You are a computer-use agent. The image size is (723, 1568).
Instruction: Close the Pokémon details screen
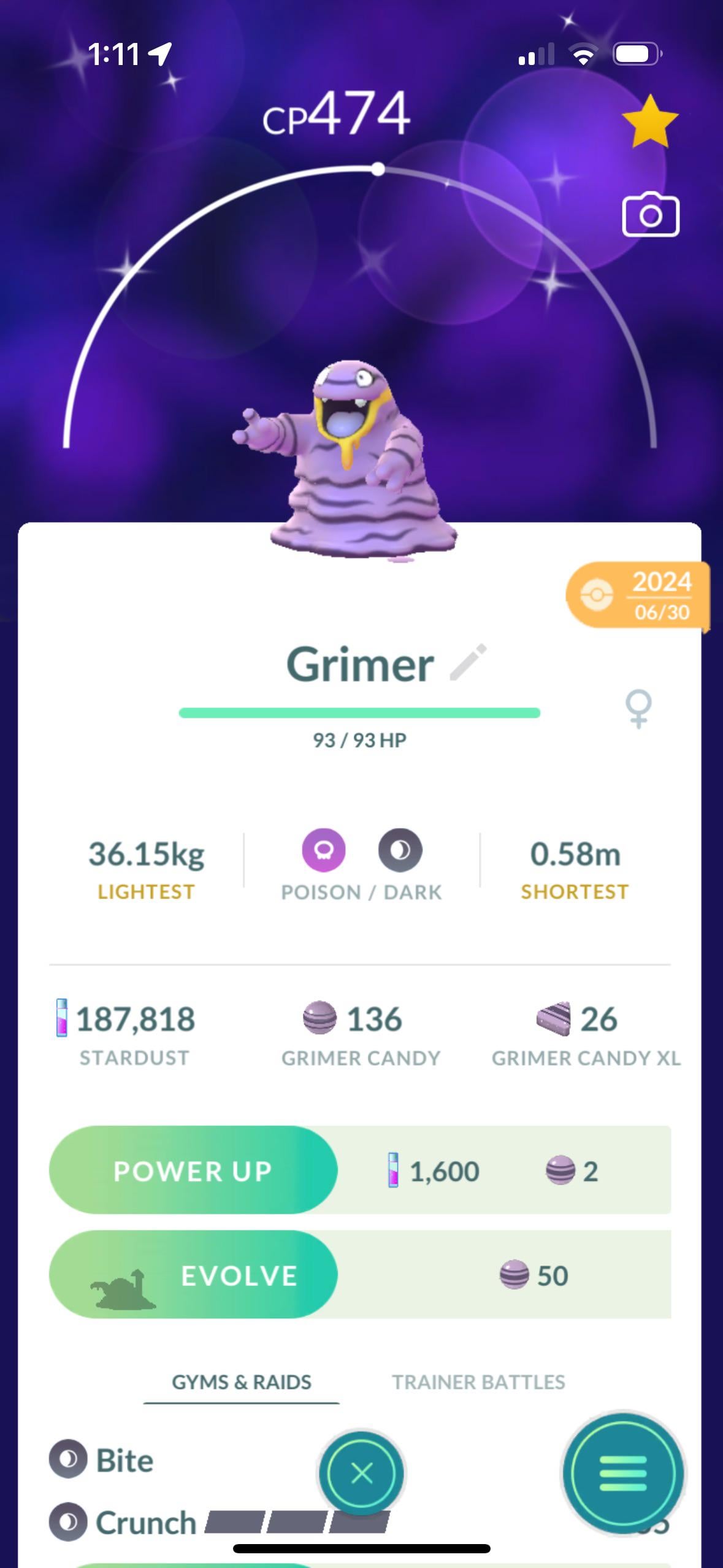tap(361, 1473)
